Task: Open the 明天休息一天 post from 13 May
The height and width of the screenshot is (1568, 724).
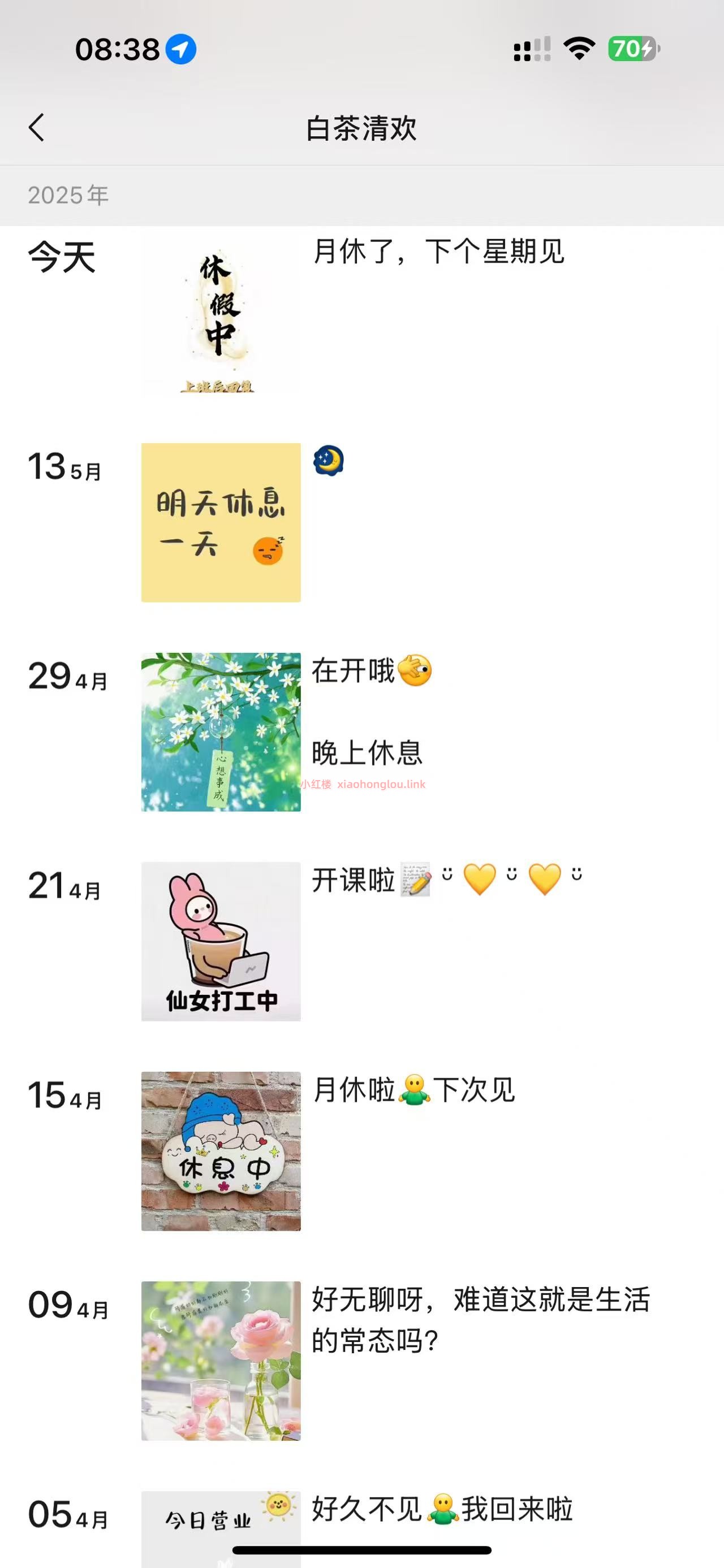Action: pos(221,522)
